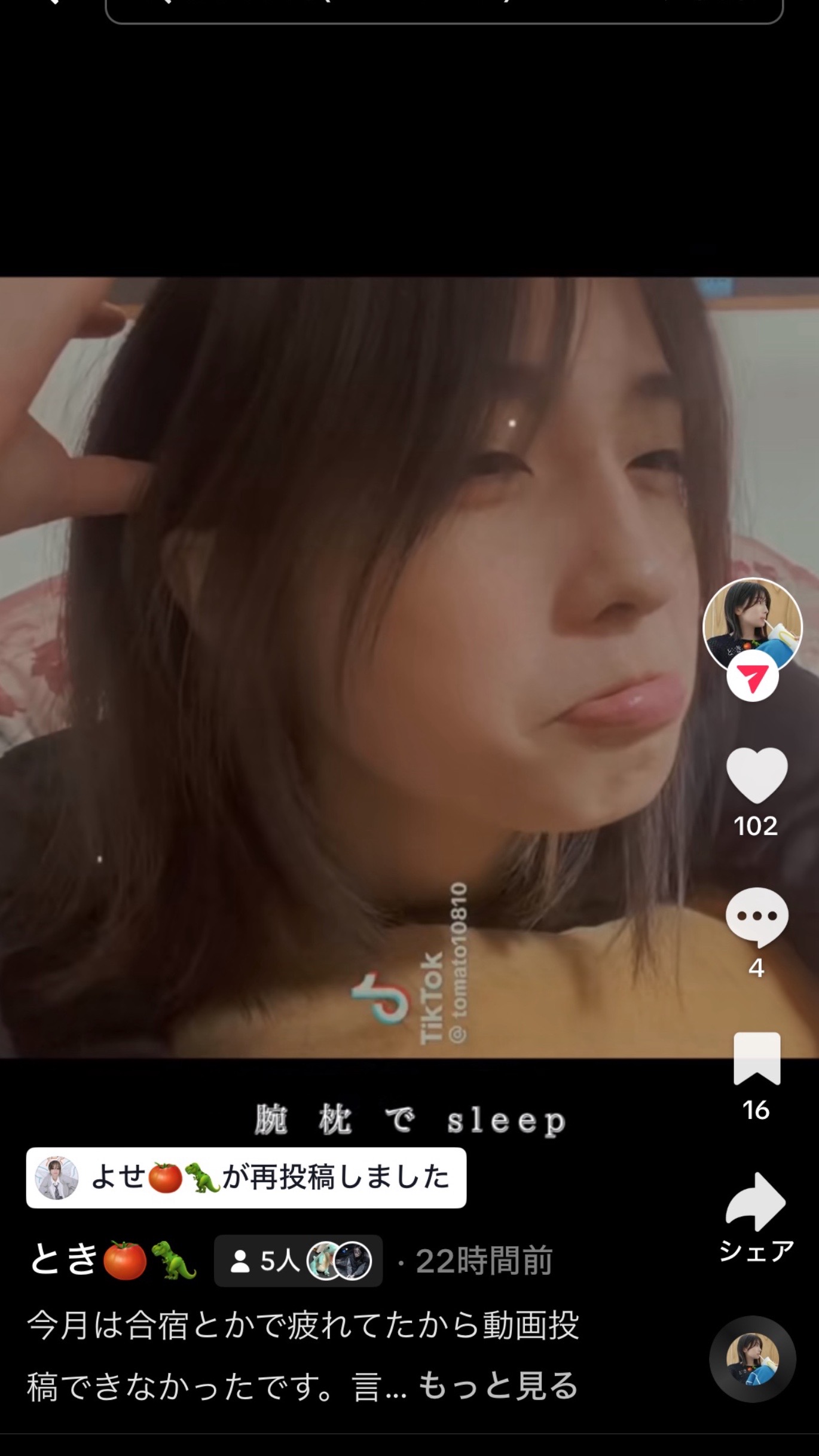
Task: Open the よせ repost banner
Action: tap(246, 1177)
